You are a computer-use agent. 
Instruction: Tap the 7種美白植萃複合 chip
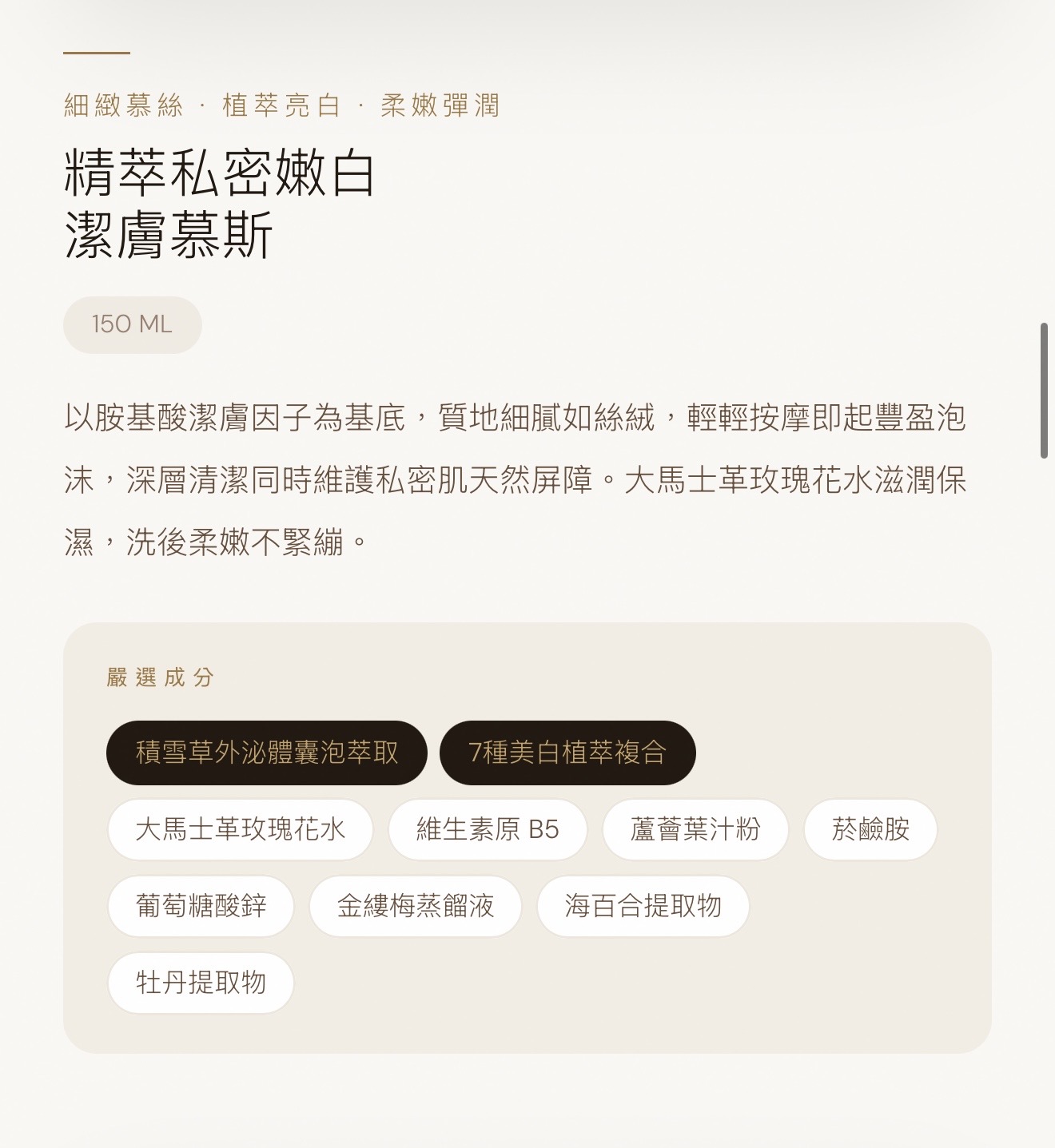567,753
